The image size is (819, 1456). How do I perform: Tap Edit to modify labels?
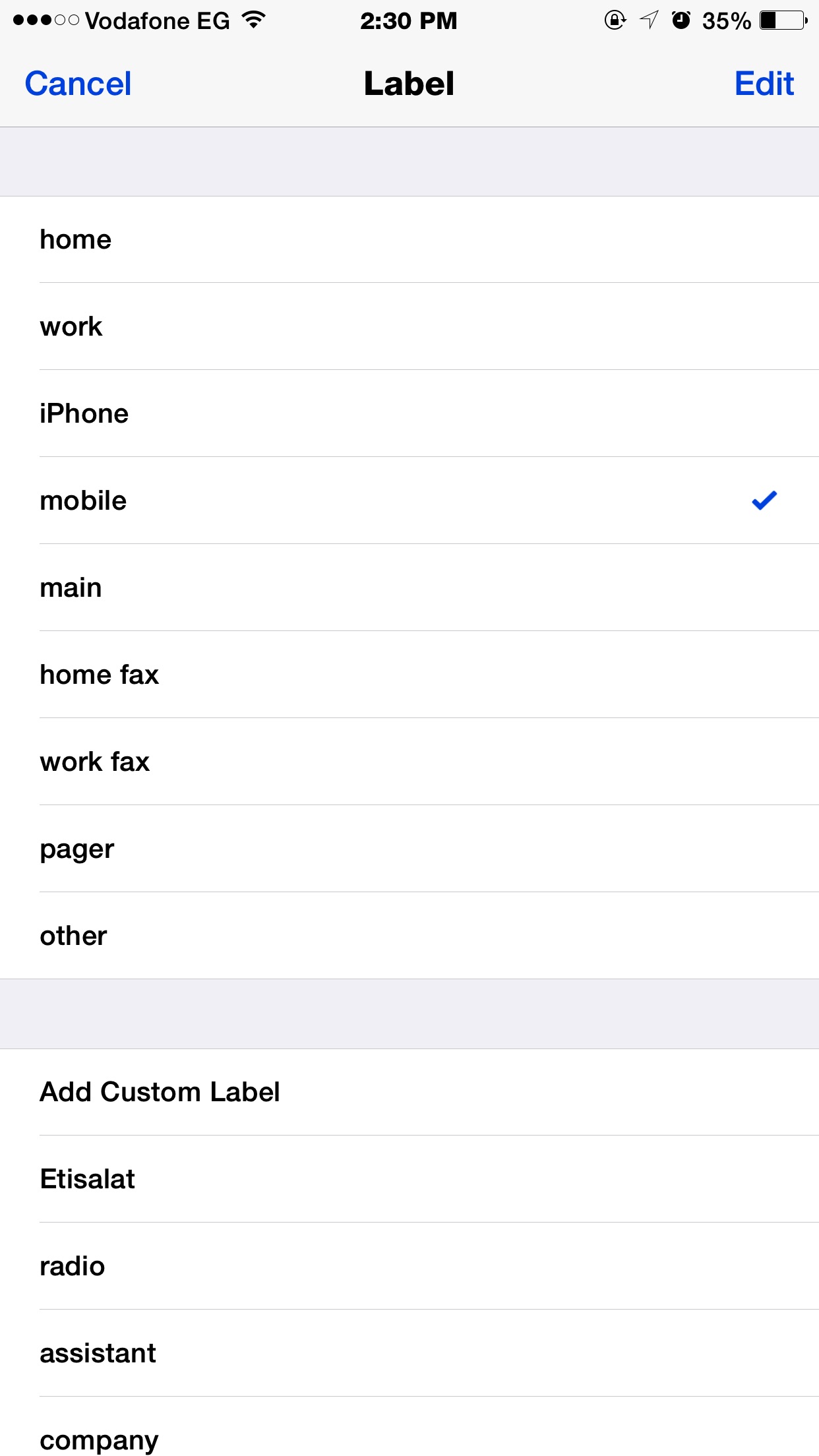[x=764, y=84]
